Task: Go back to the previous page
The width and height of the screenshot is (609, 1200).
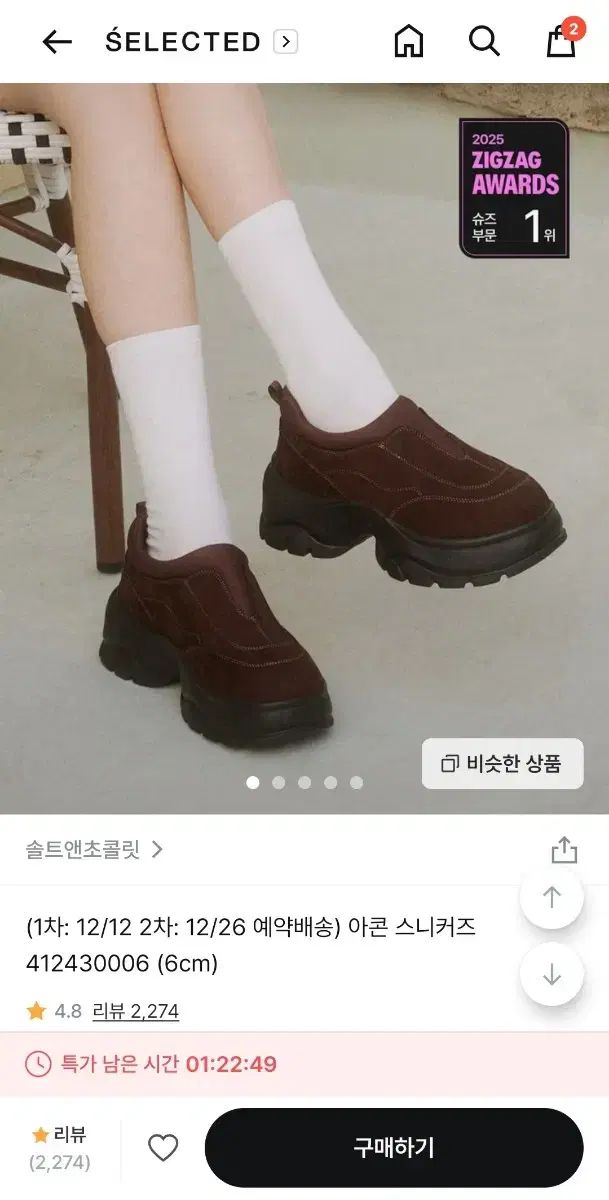Action: [x=57, y=42]
